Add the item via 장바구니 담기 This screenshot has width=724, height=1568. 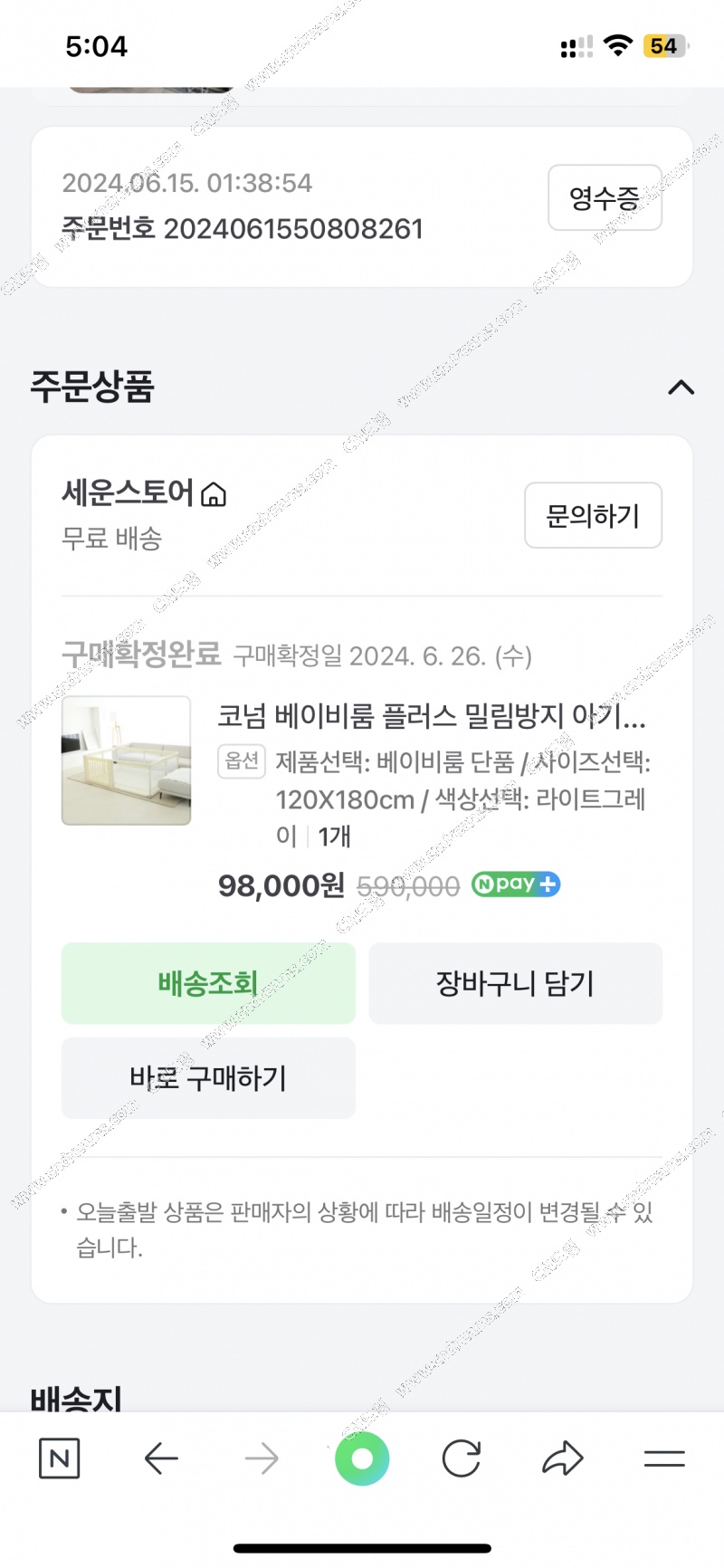tap(516, 983)
